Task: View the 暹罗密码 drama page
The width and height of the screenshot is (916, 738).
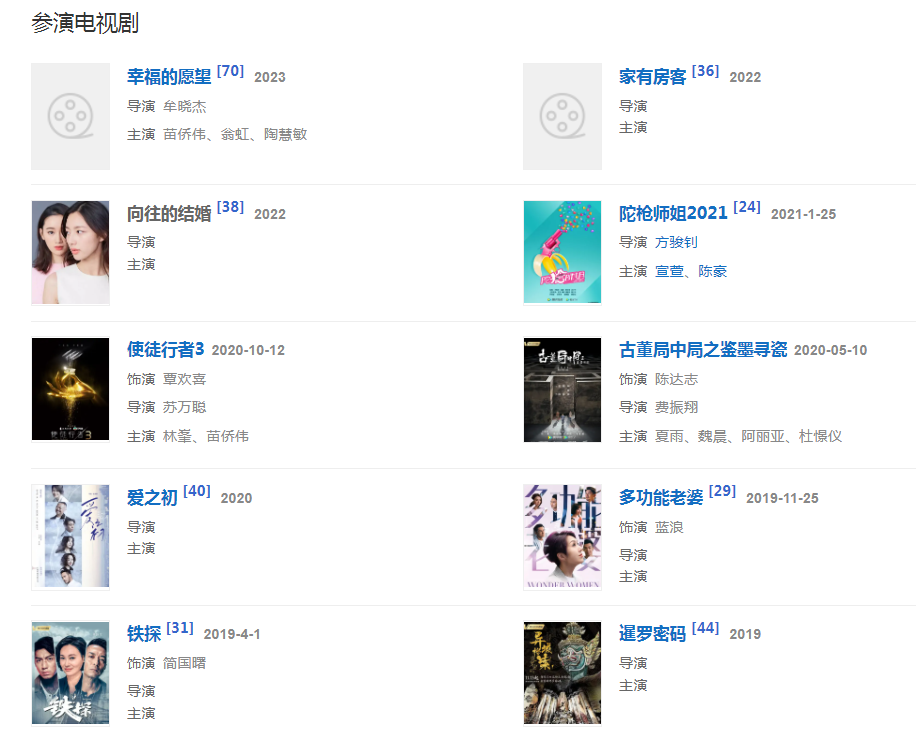Action: coord(652,634)
